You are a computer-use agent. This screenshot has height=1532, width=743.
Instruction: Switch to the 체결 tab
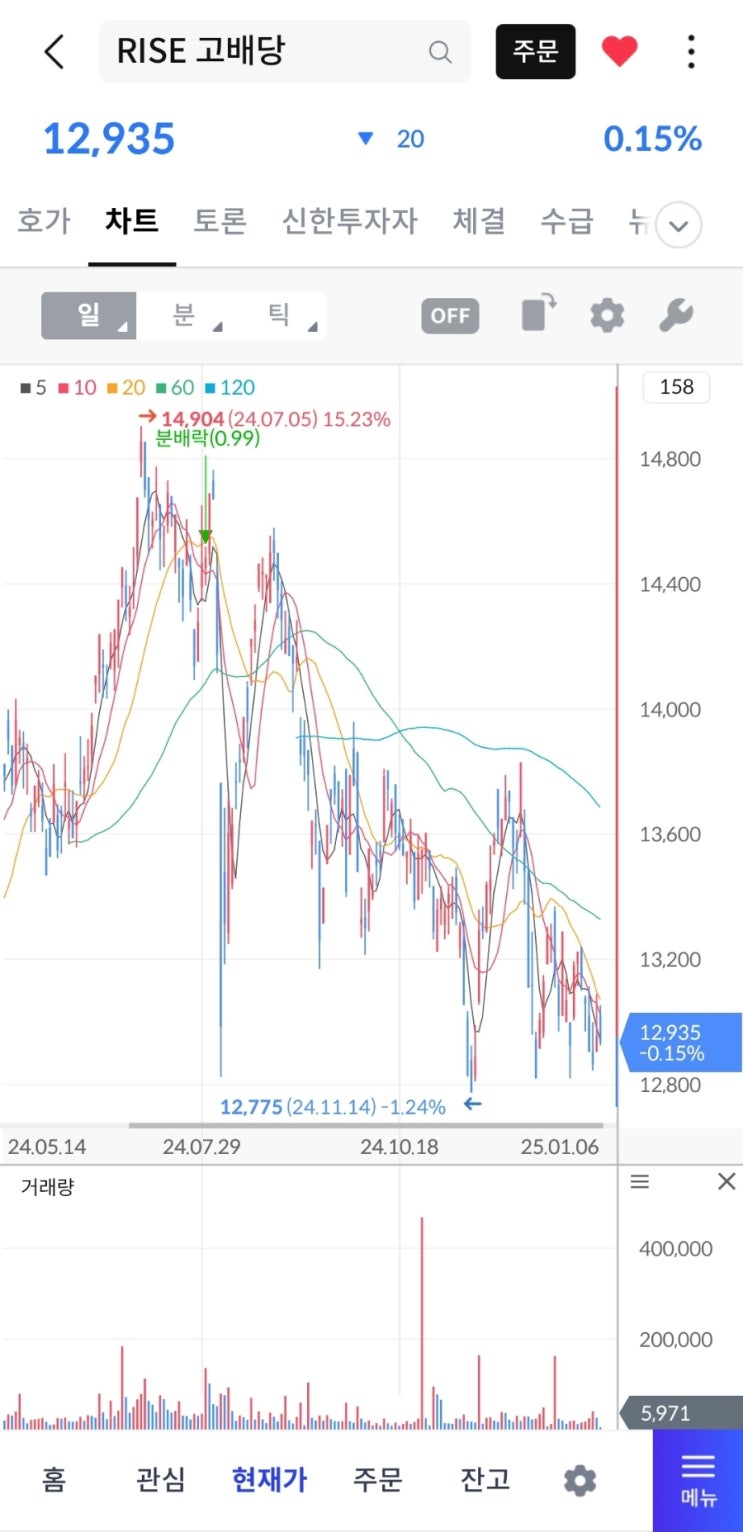[x=479, y=221]
